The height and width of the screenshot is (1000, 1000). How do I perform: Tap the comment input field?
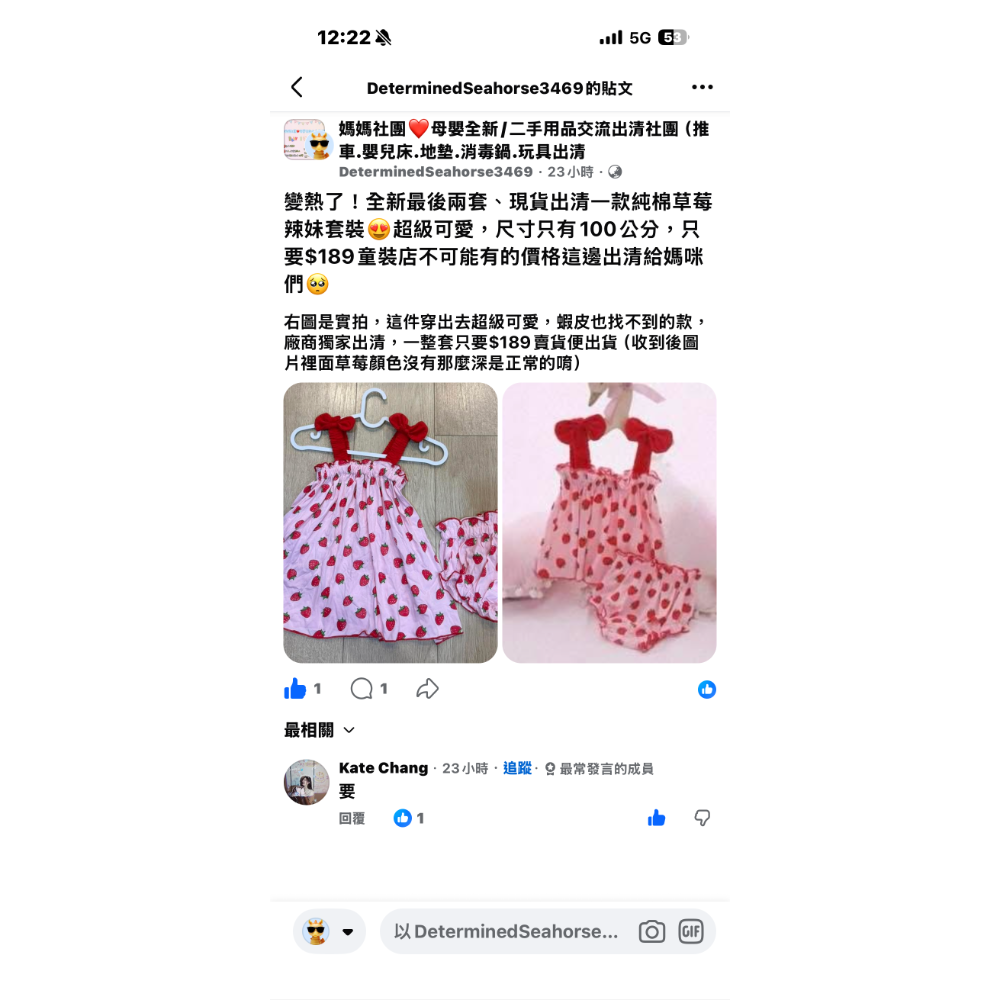pyautogui.click(x=505, y=932)
